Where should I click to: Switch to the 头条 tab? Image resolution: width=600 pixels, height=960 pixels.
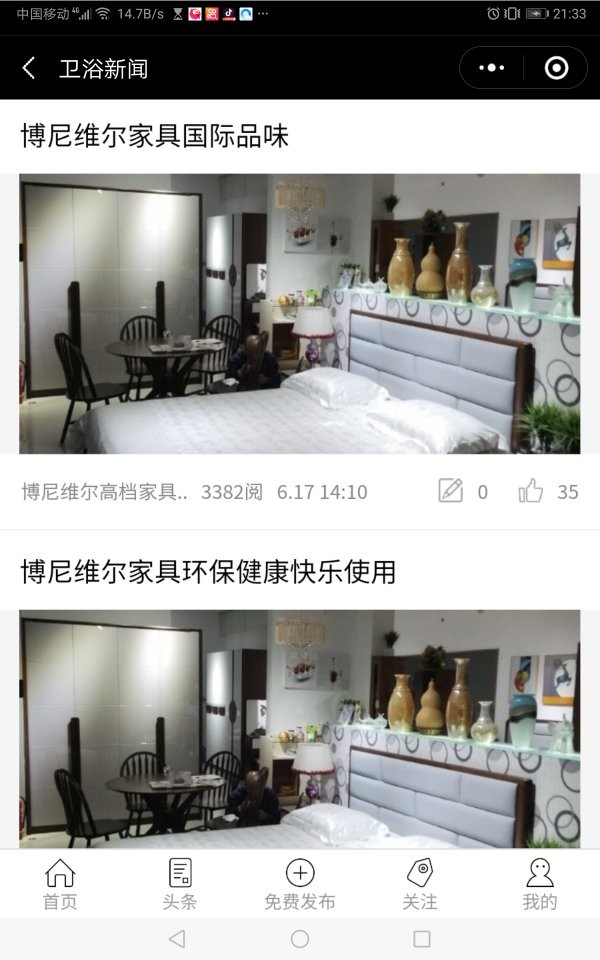[180, 884]
